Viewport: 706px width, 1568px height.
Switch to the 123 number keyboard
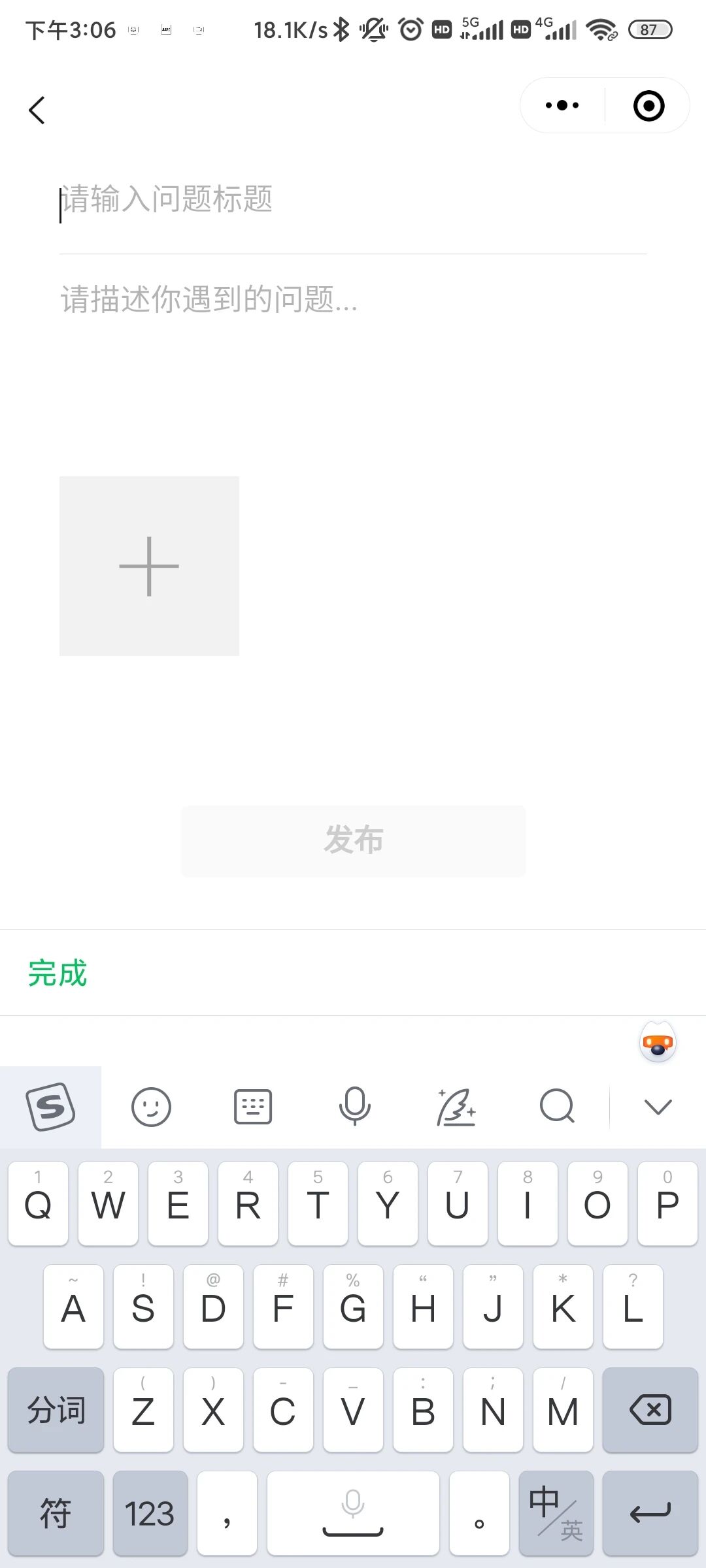(150, 1513)
